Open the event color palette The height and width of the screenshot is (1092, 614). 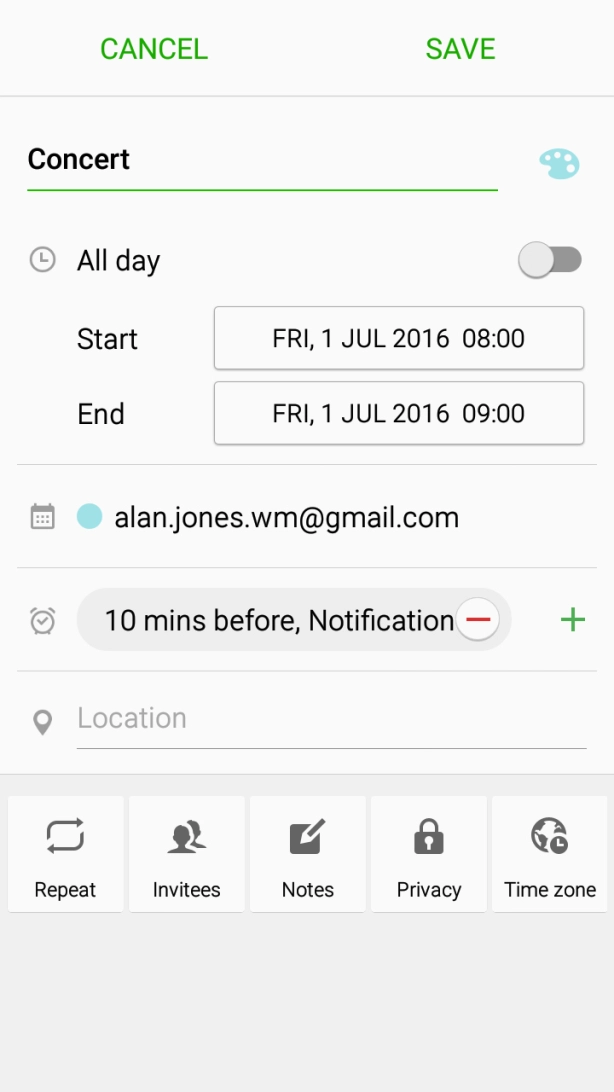click(558, 163)
